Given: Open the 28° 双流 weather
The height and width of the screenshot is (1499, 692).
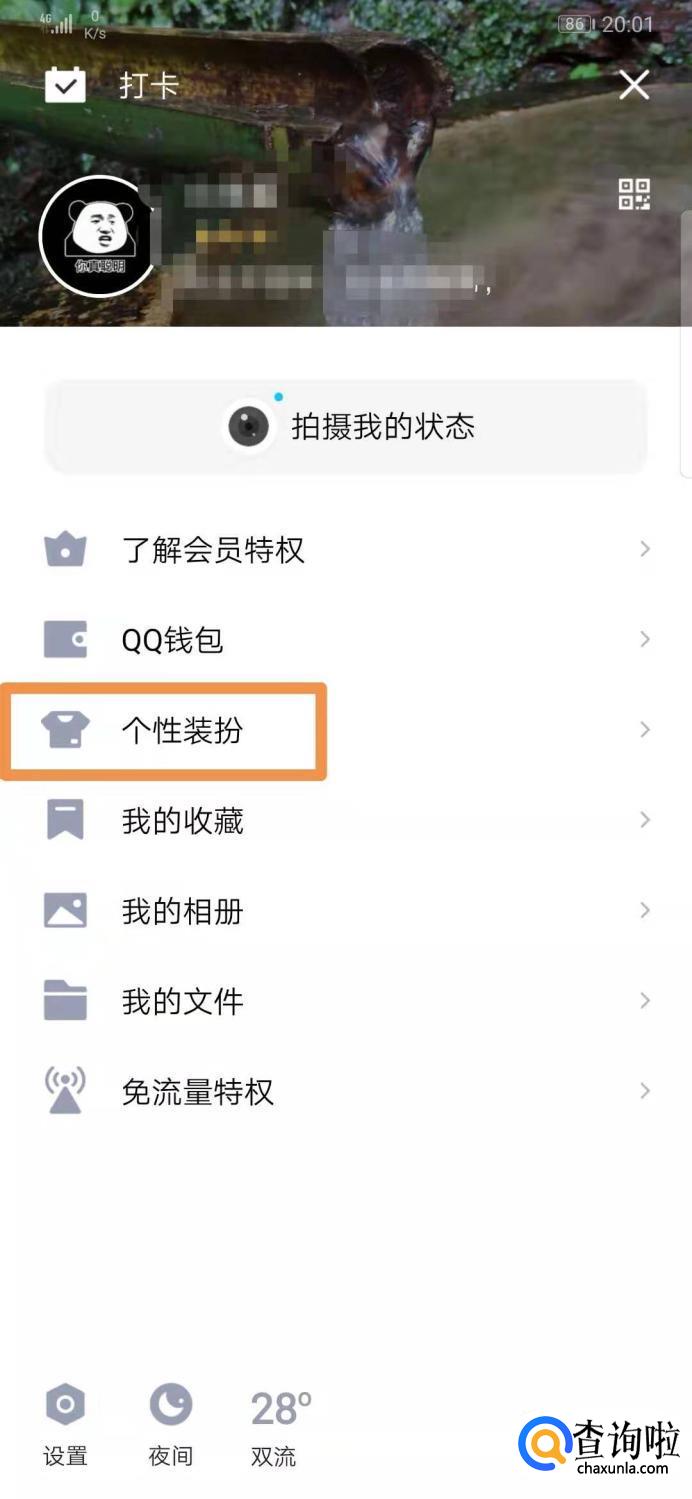Looking at the screenshot, I should click(x=279, y=1425).
